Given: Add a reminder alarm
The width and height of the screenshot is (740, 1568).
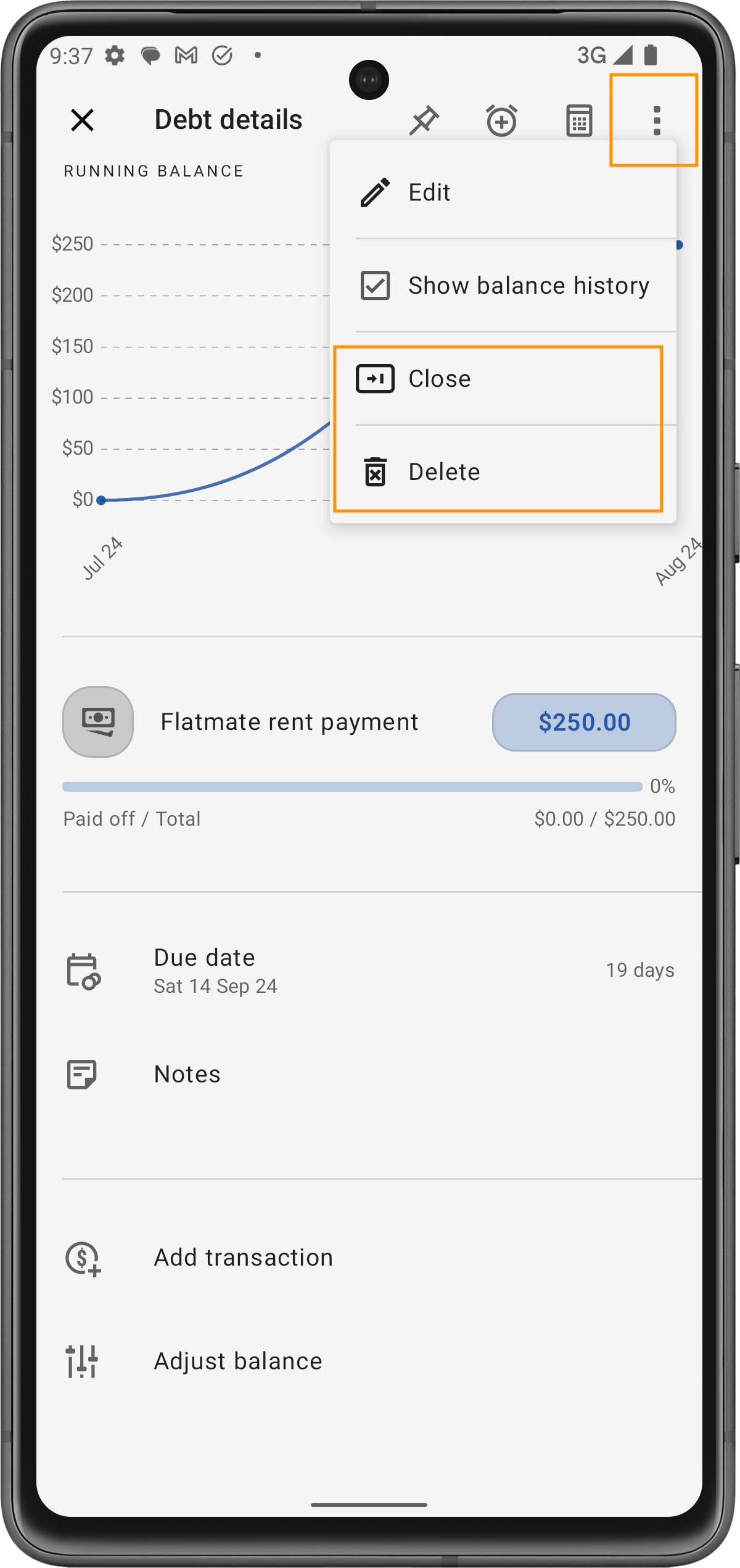Looking at the screenshot, I should point(501,120).
